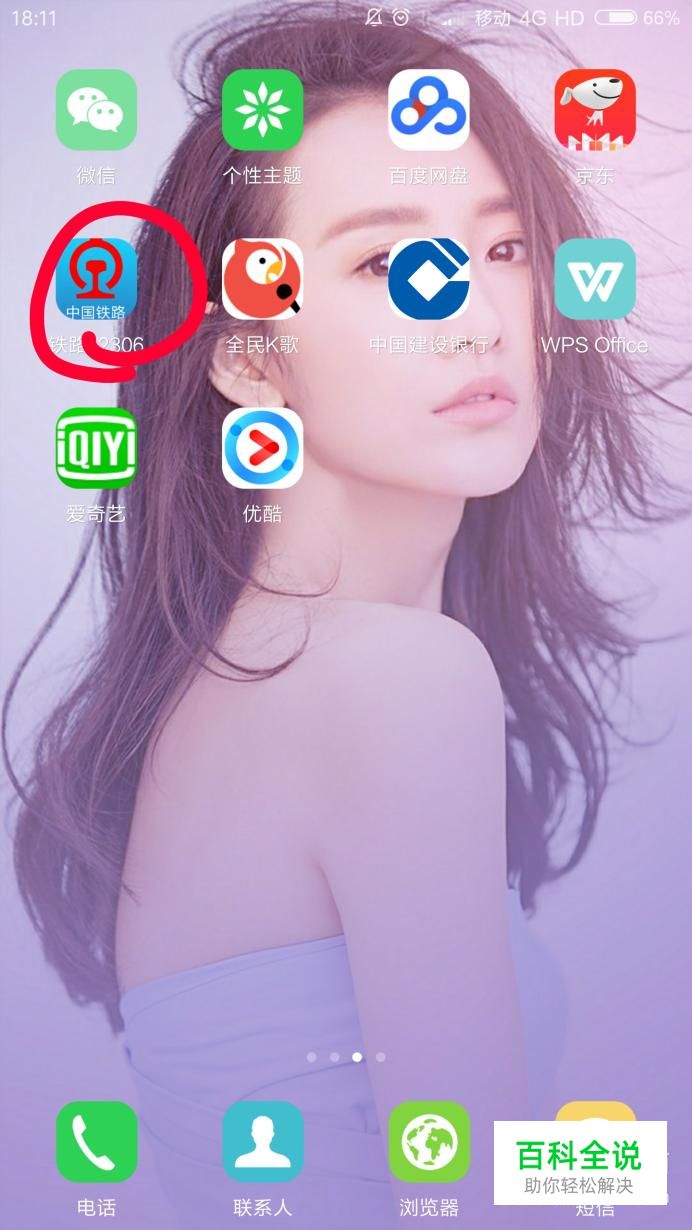Viewport: 692px width, 1230px height.
Task: Launch the JD (京东) shopping app
Action: point(594,110)
